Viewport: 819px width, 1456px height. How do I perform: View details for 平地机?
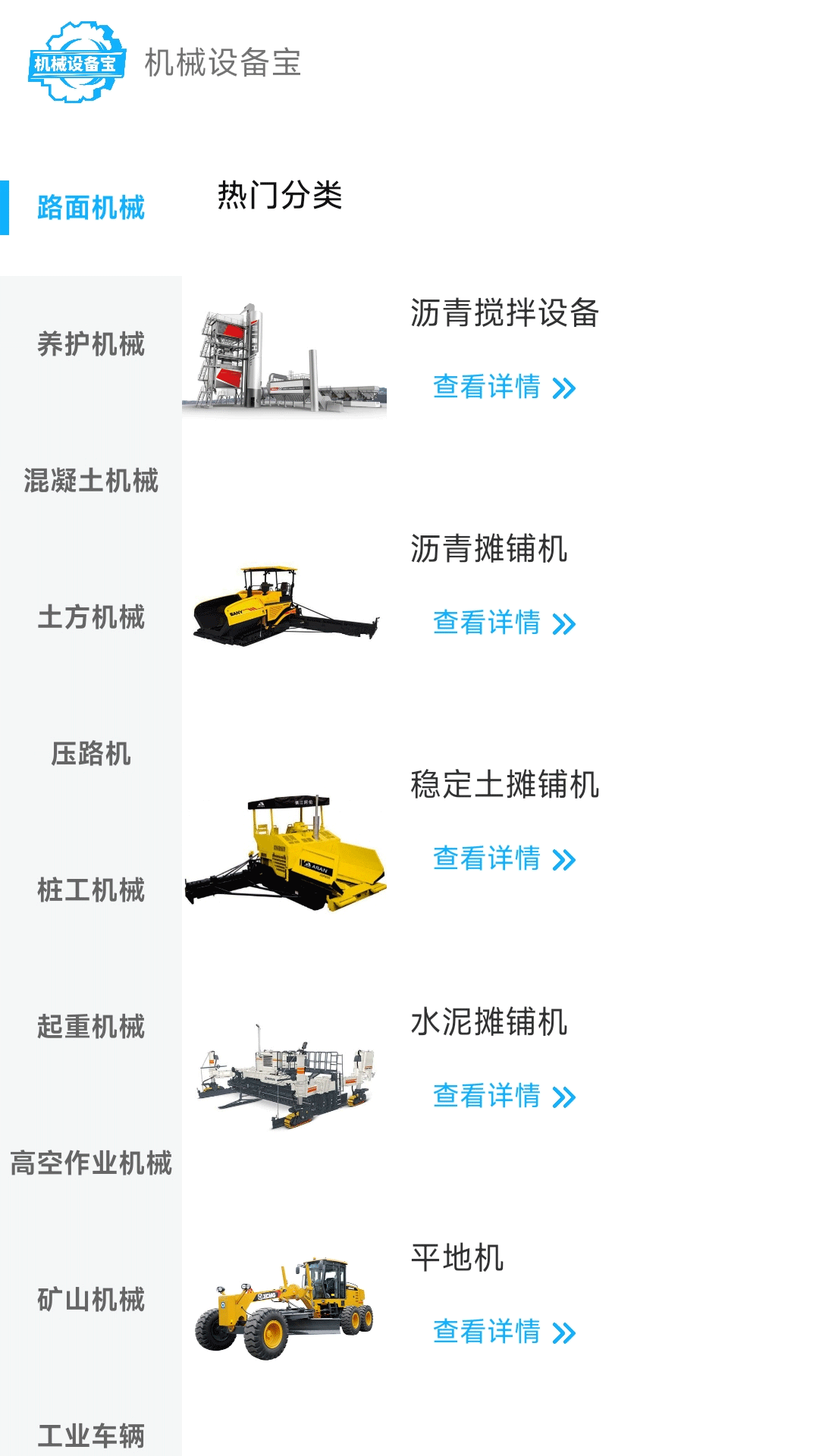[x=504, y=1332]
